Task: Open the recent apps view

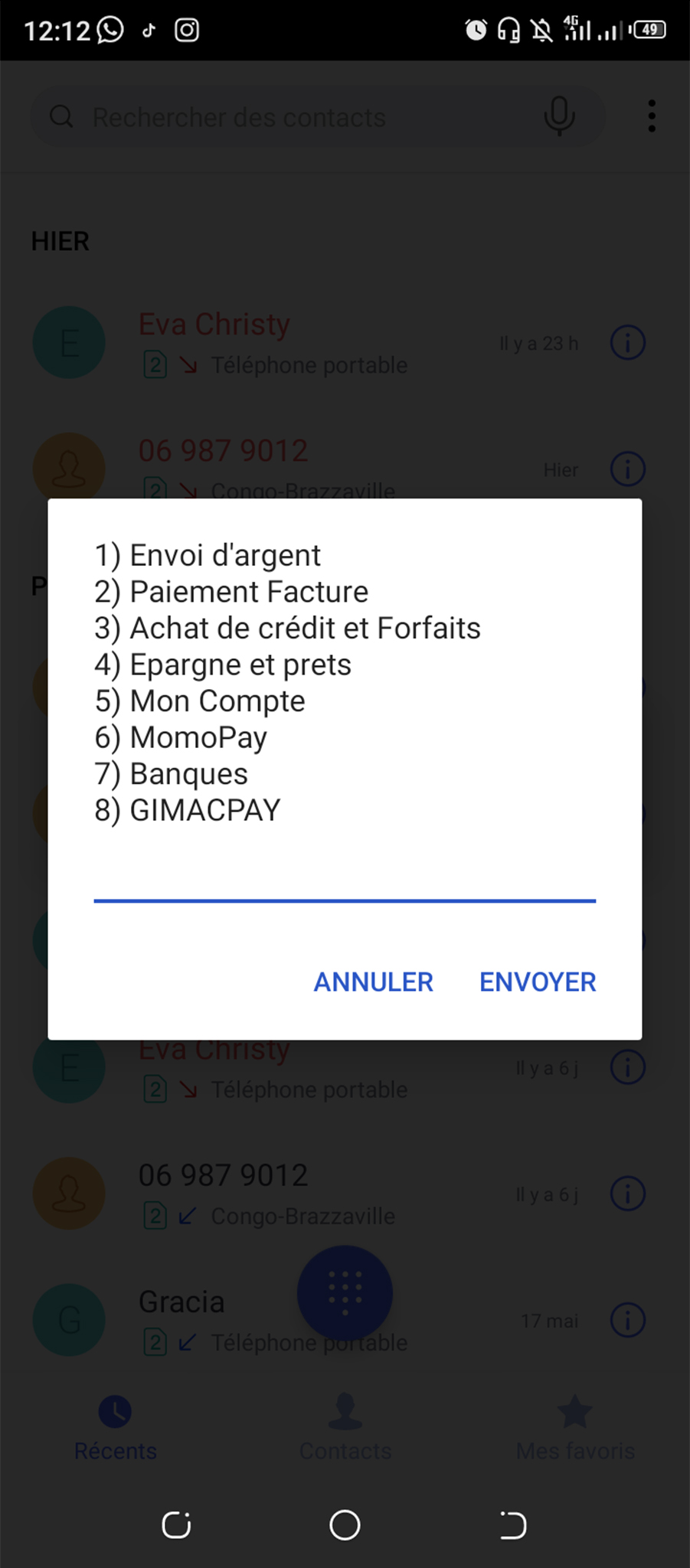Action: (176, 1524)
